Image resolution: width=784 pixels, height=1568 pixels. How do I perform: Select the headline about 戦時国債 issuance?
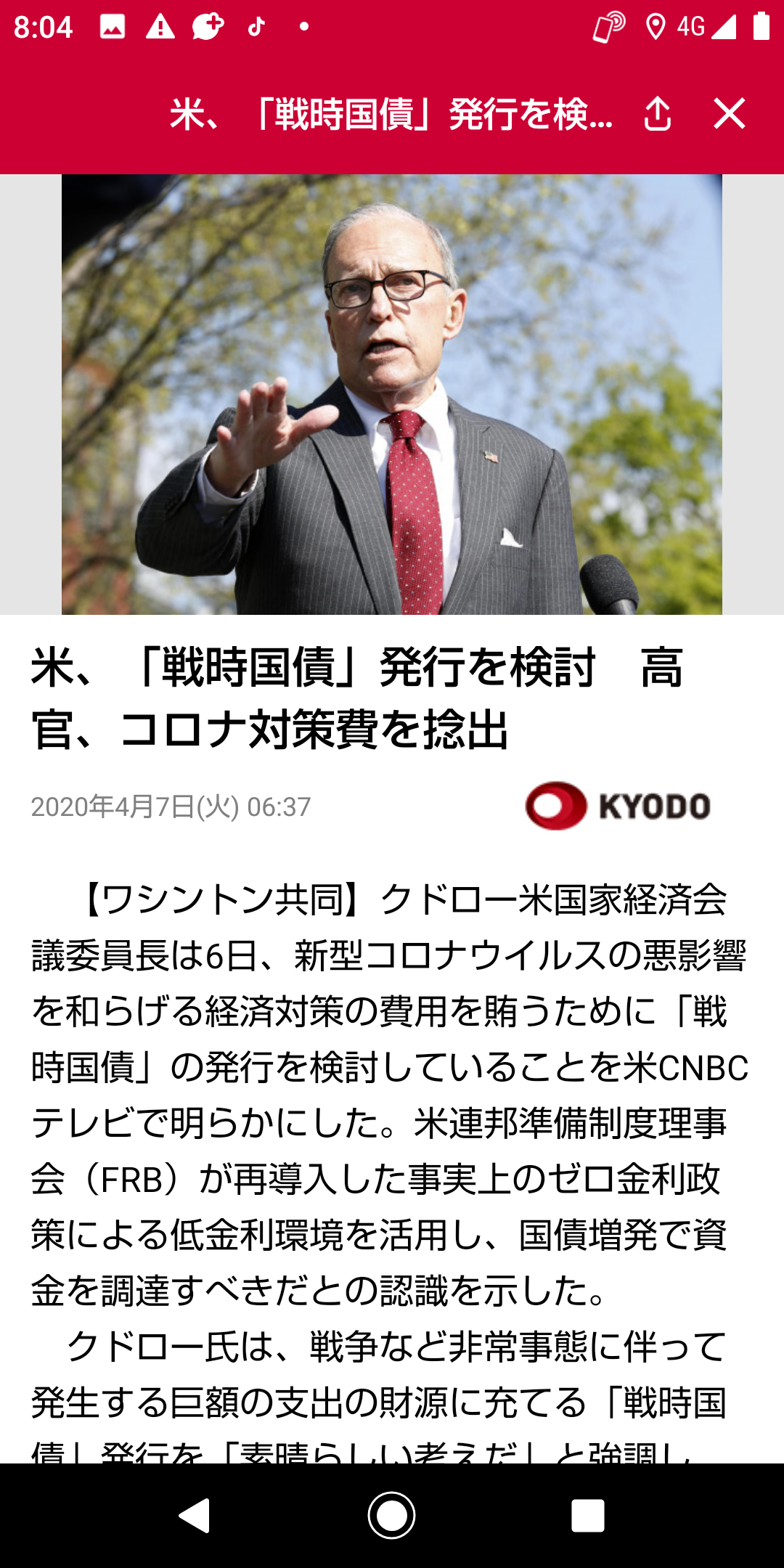363,697
